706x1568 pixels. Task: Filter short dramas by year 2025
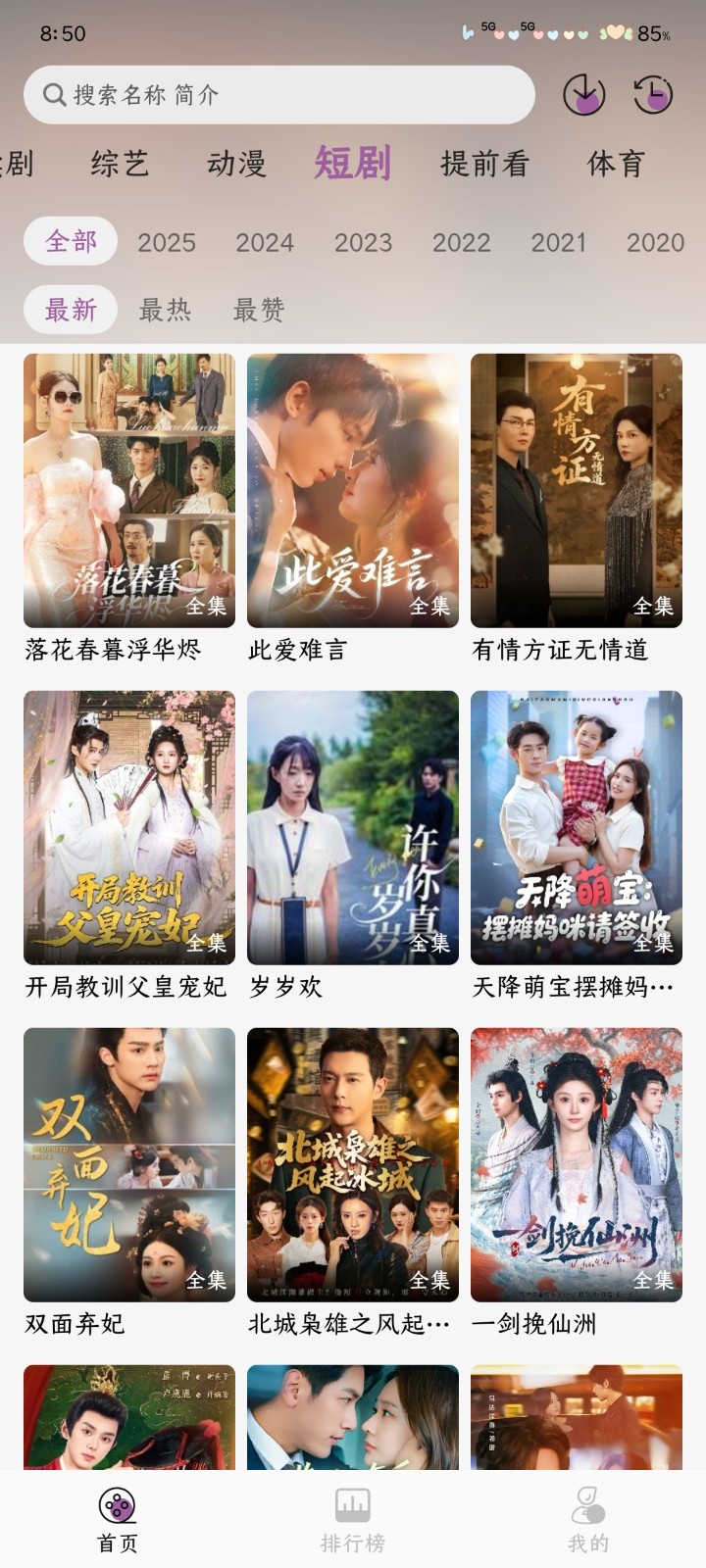(x=167, y=242)
